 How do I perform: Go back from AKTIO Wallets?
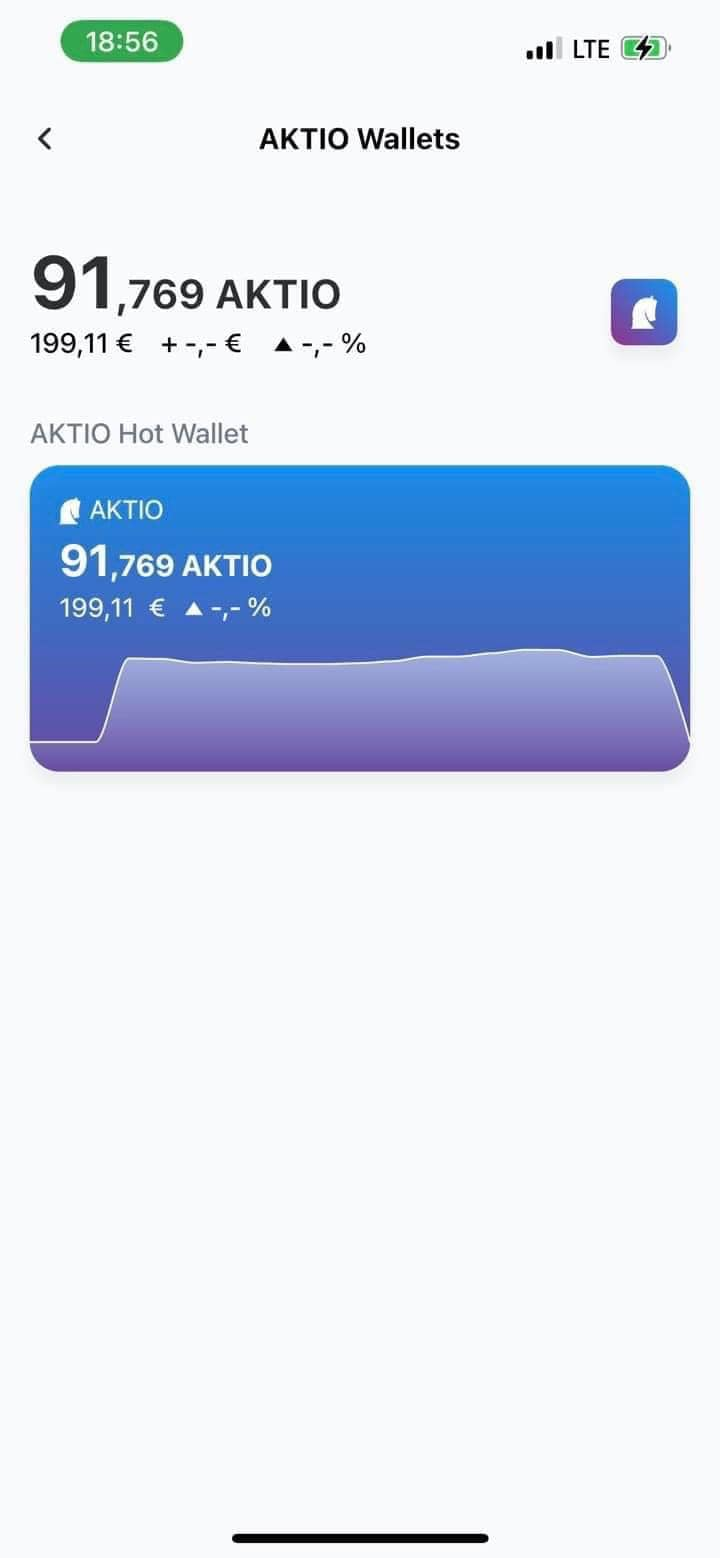click(44, 139)
